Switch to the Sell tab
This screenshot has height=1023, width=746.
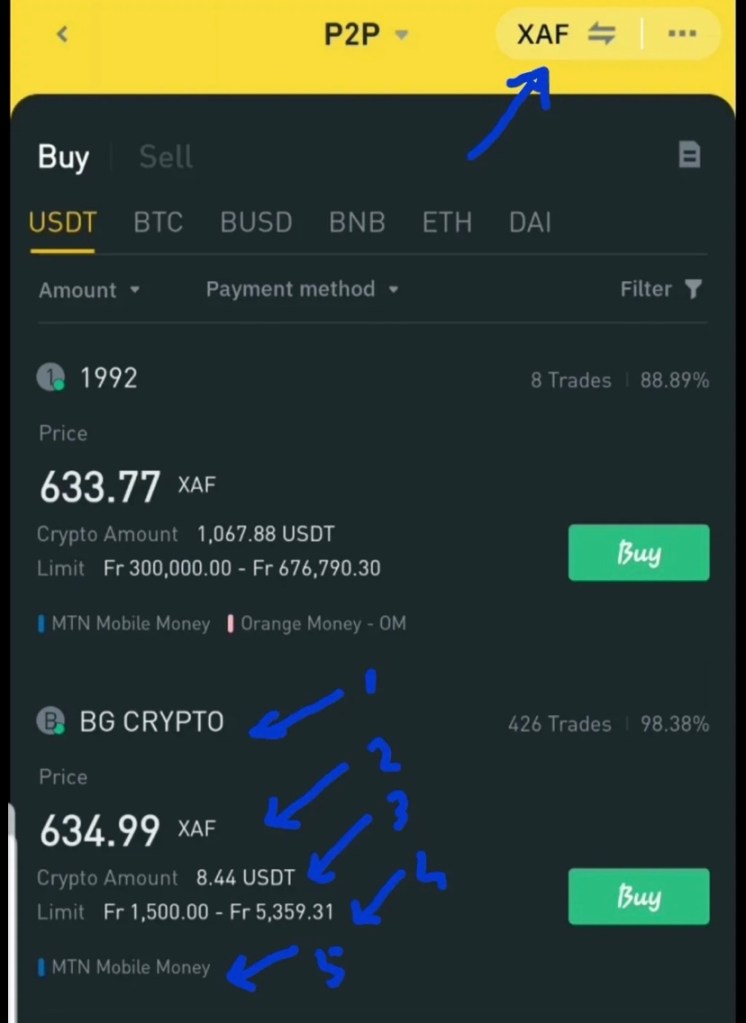tap(166, 157)
